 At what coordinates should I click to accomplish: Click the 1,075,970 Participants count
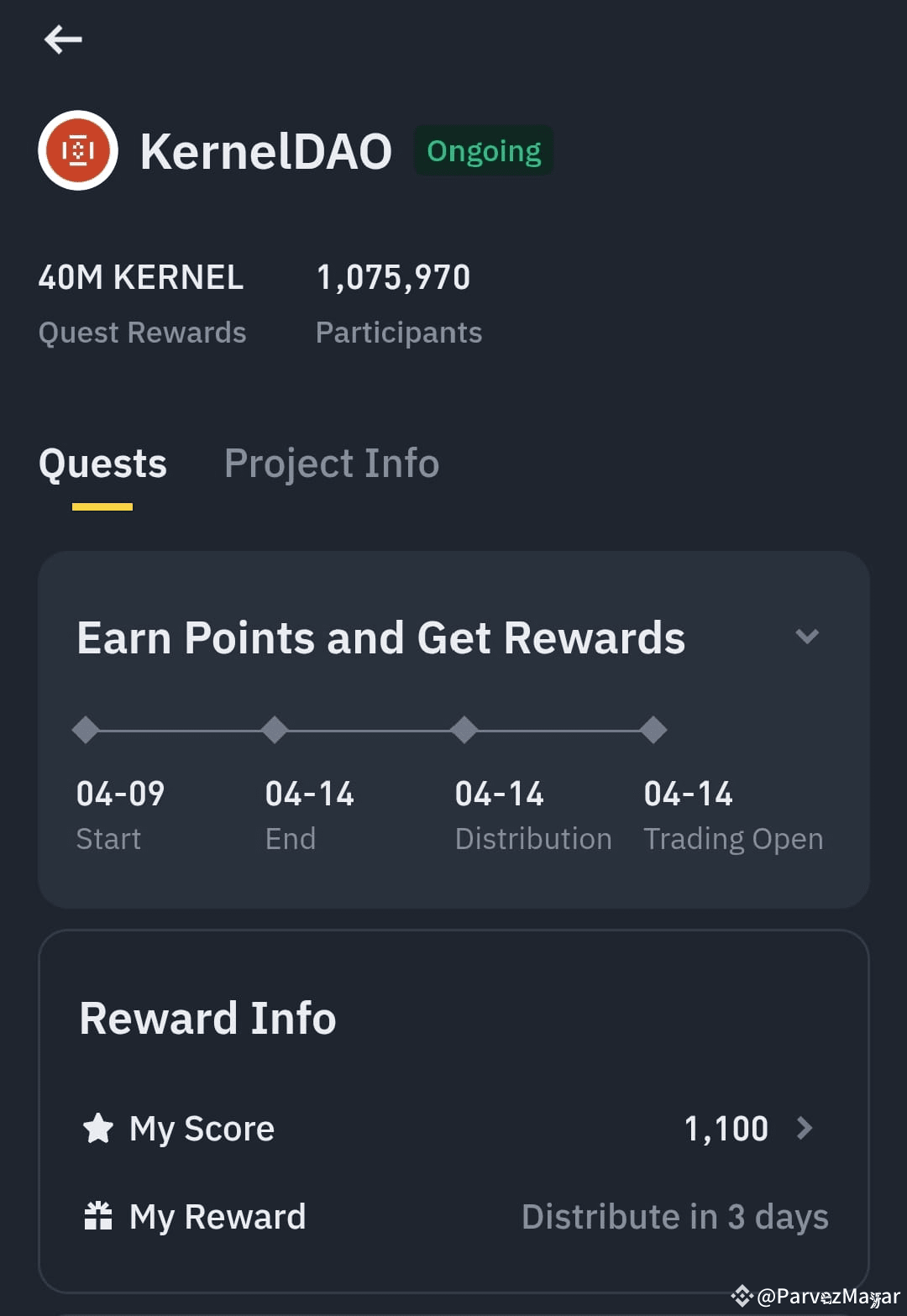click(398, 302)
